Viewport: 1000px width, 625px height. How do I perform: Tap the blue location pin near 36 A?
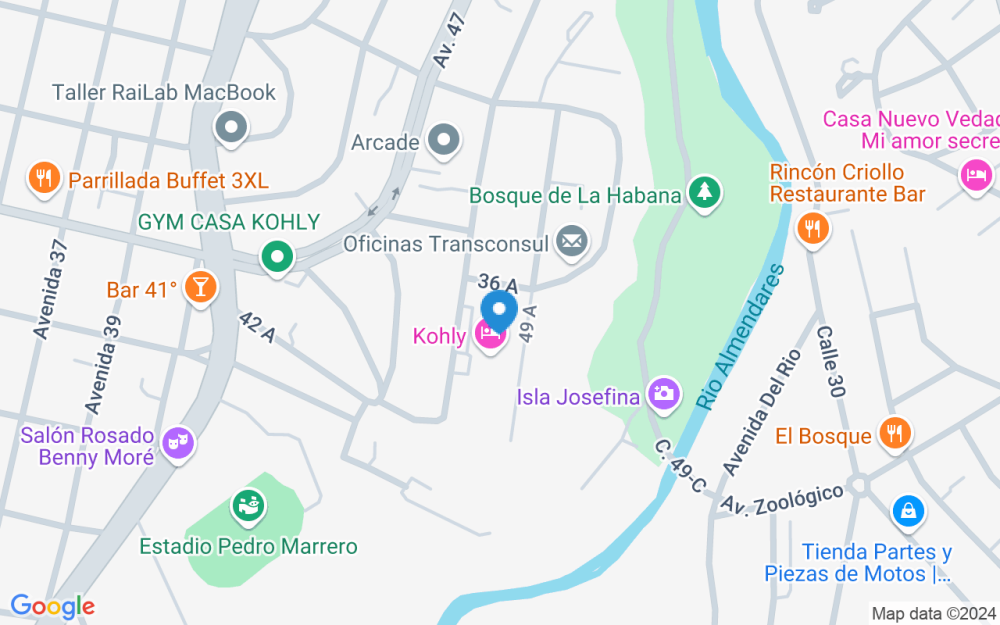coord(499,308)
